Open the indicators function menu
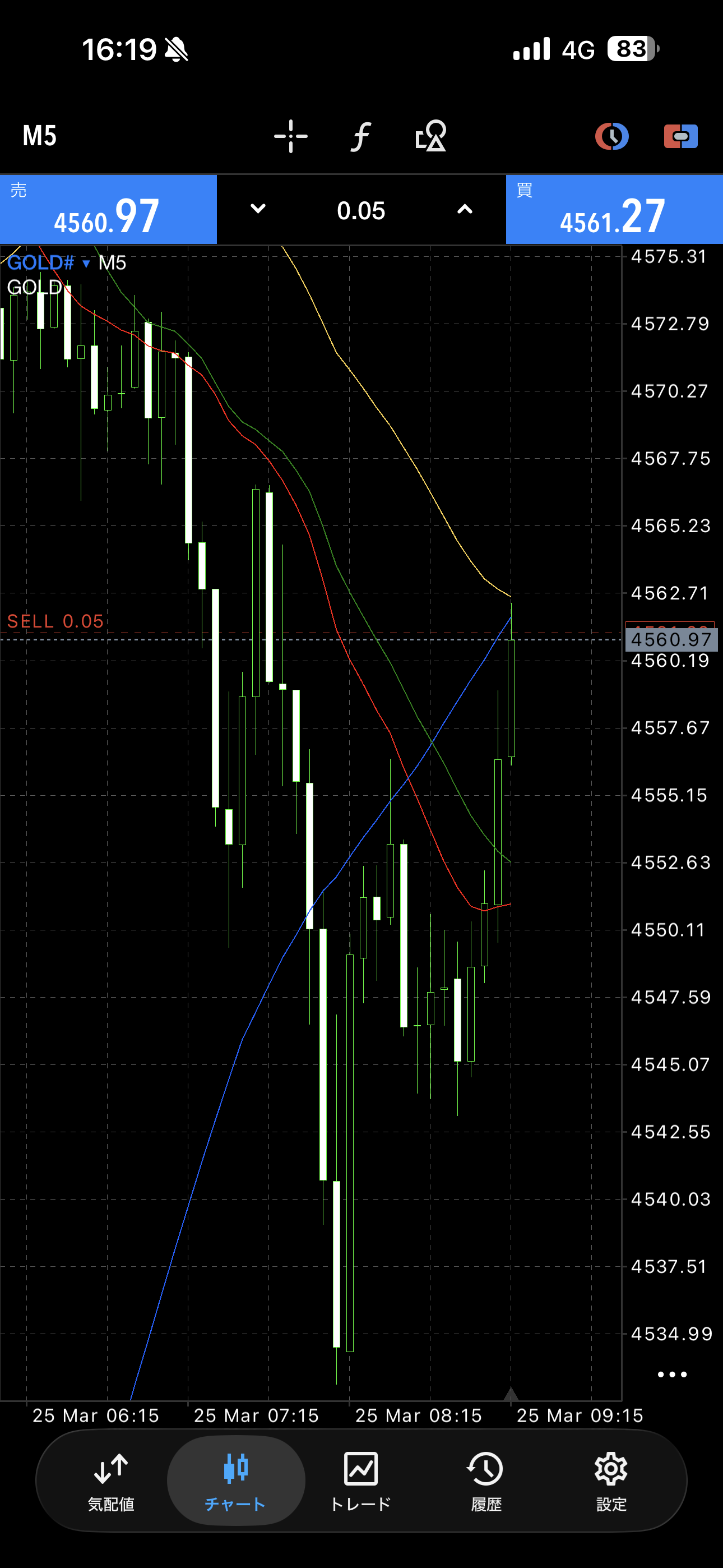 (x=361, y=136)
